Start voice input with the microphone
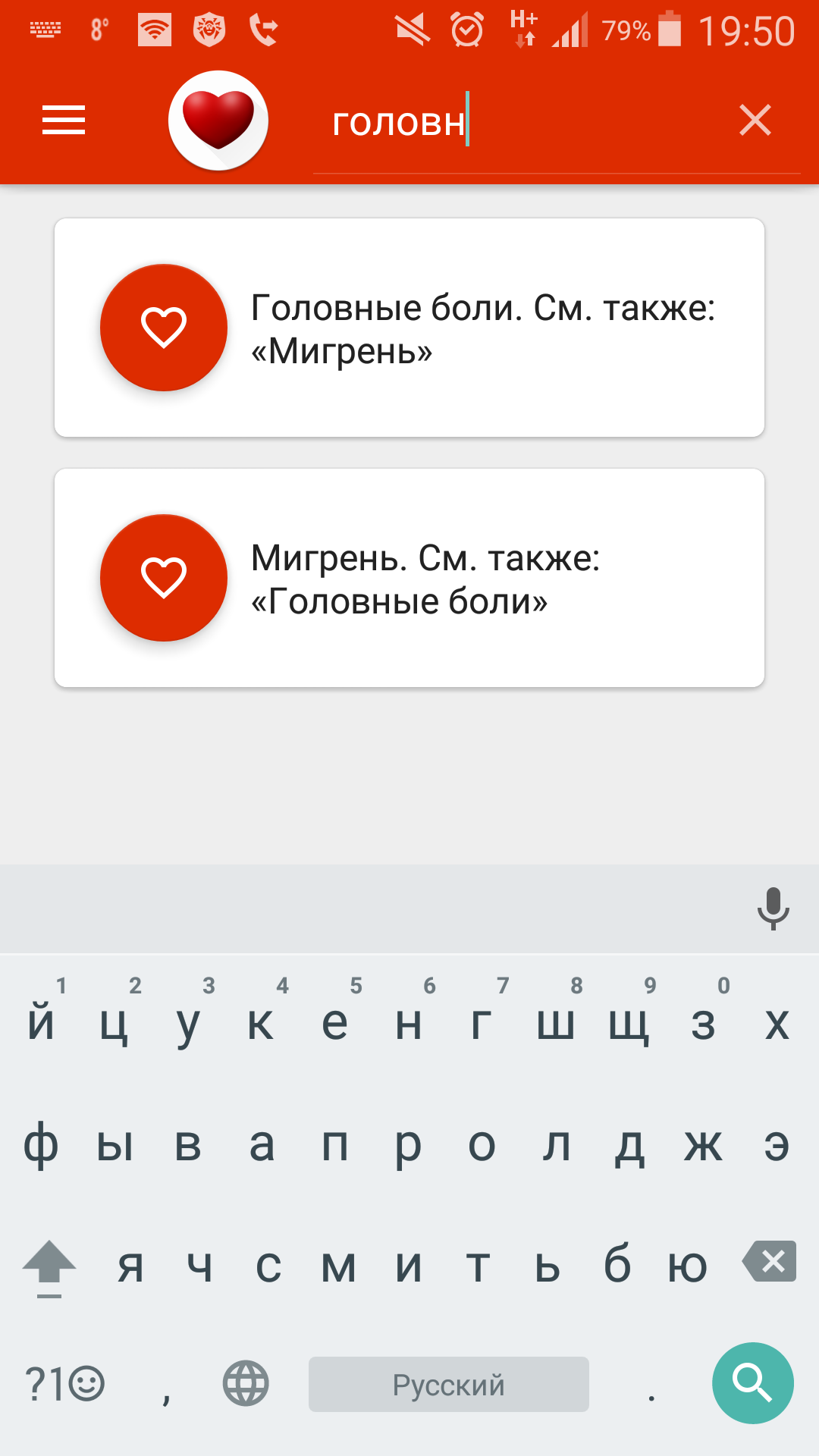819x1456 pixels. [x=773, y=908]
